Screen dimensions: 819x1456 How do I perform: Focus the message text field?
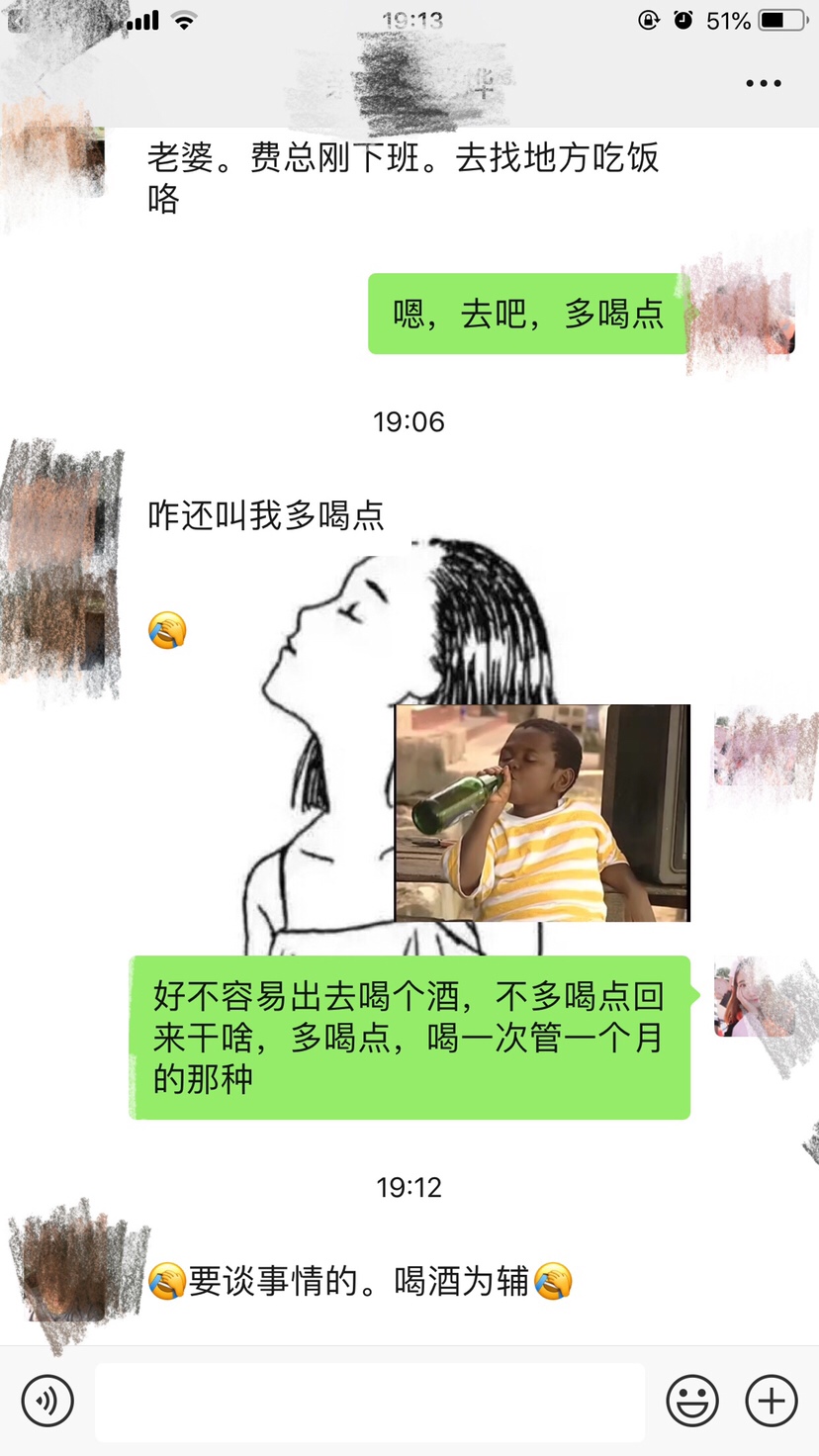pos(370,1402)
